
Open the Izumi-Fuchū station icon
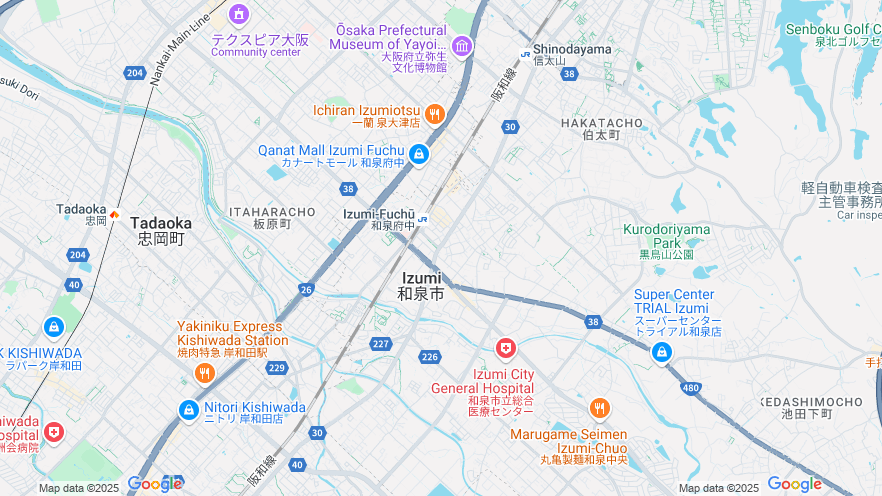[423, 219]
